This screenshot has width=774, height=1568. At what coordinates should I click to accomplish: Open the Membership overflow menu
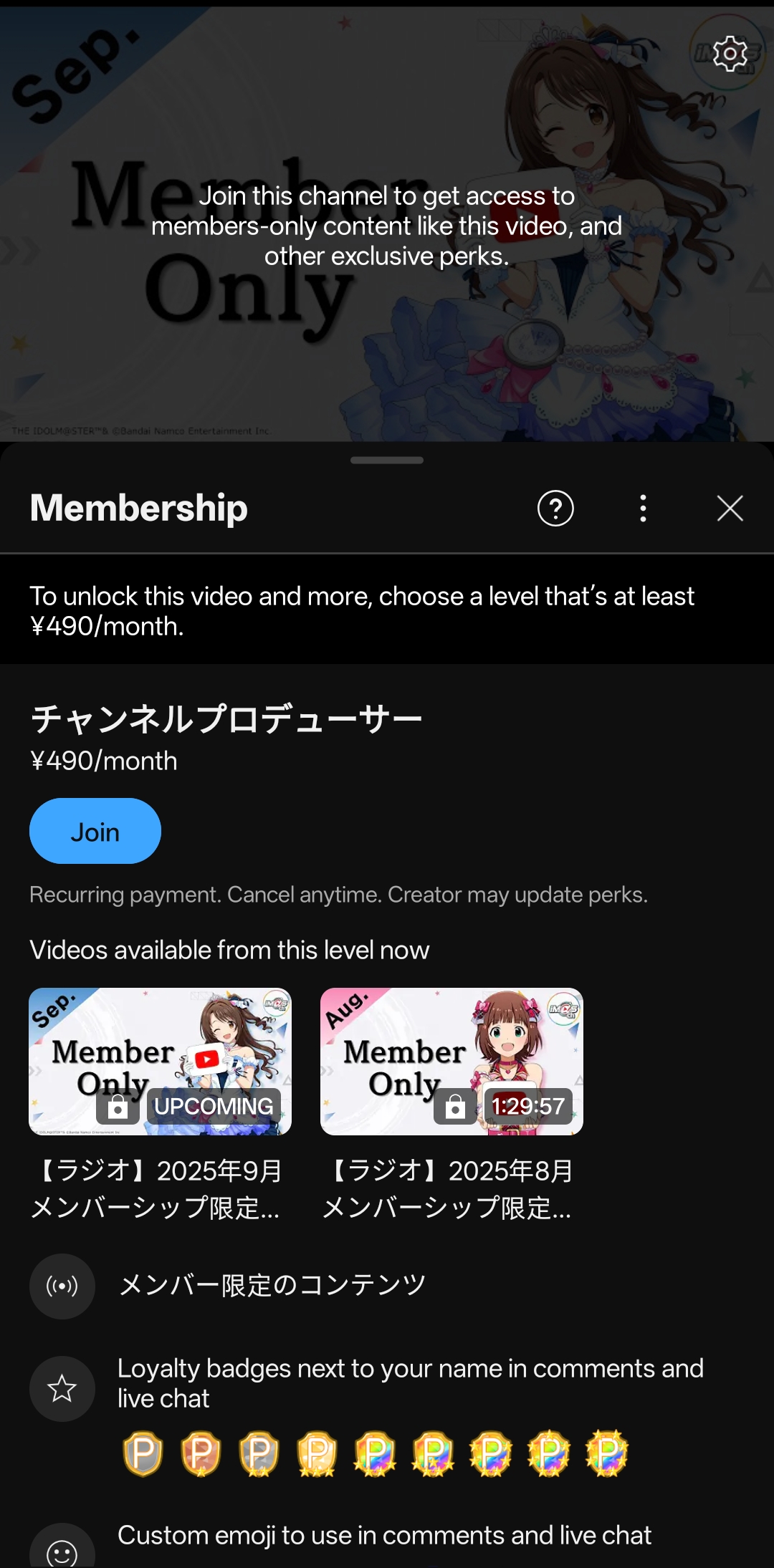pos(643,509)
